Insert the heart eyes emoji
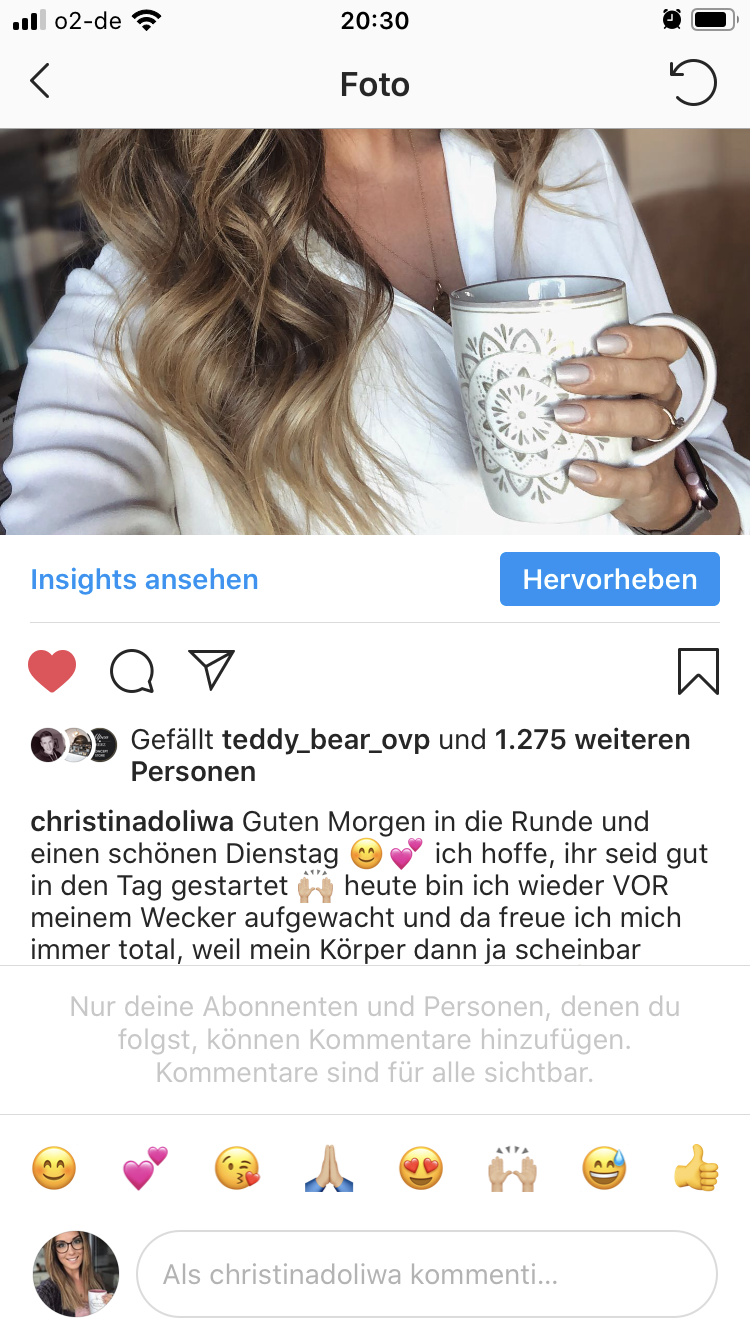 pos(421,1169)
